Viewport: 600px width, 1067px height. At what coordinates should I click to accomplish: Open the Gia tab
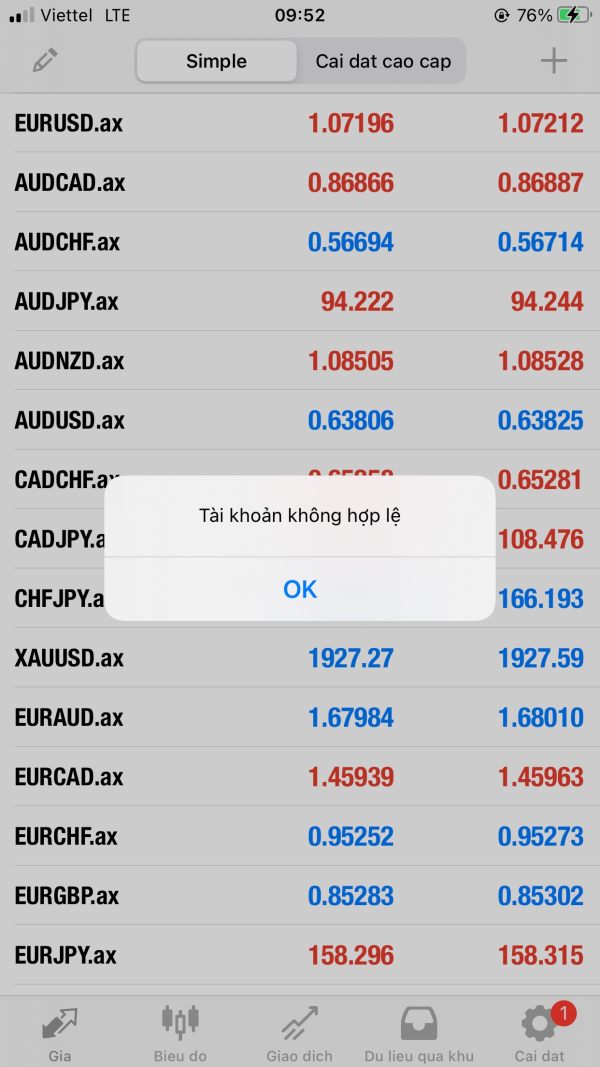click(x=59, y=1034)
